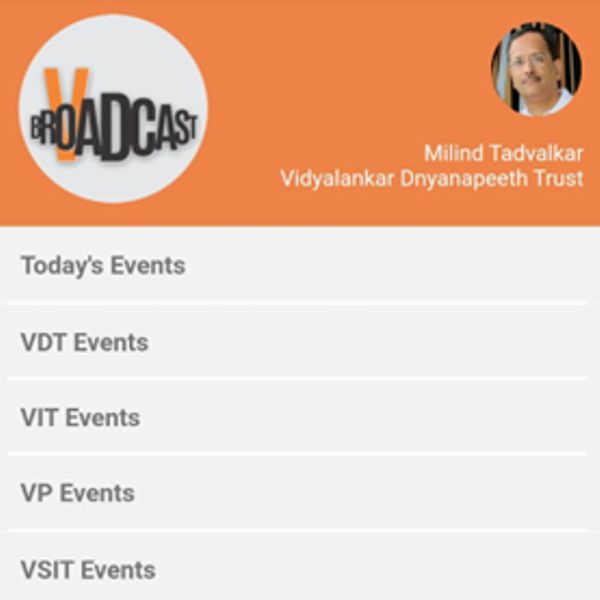
Task: Select VDT Events
Action: tap(85, 342)
